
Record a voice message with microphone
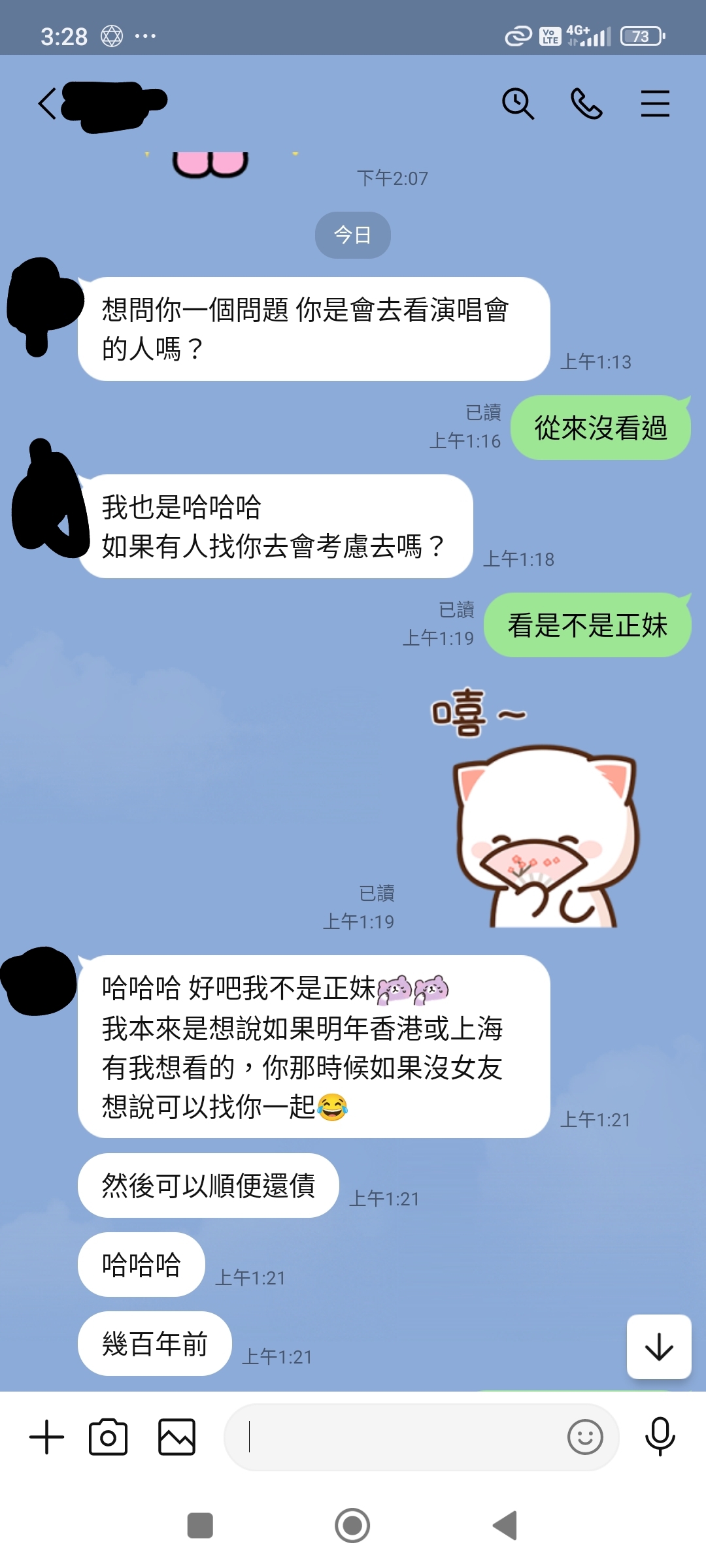[660, 1437]
